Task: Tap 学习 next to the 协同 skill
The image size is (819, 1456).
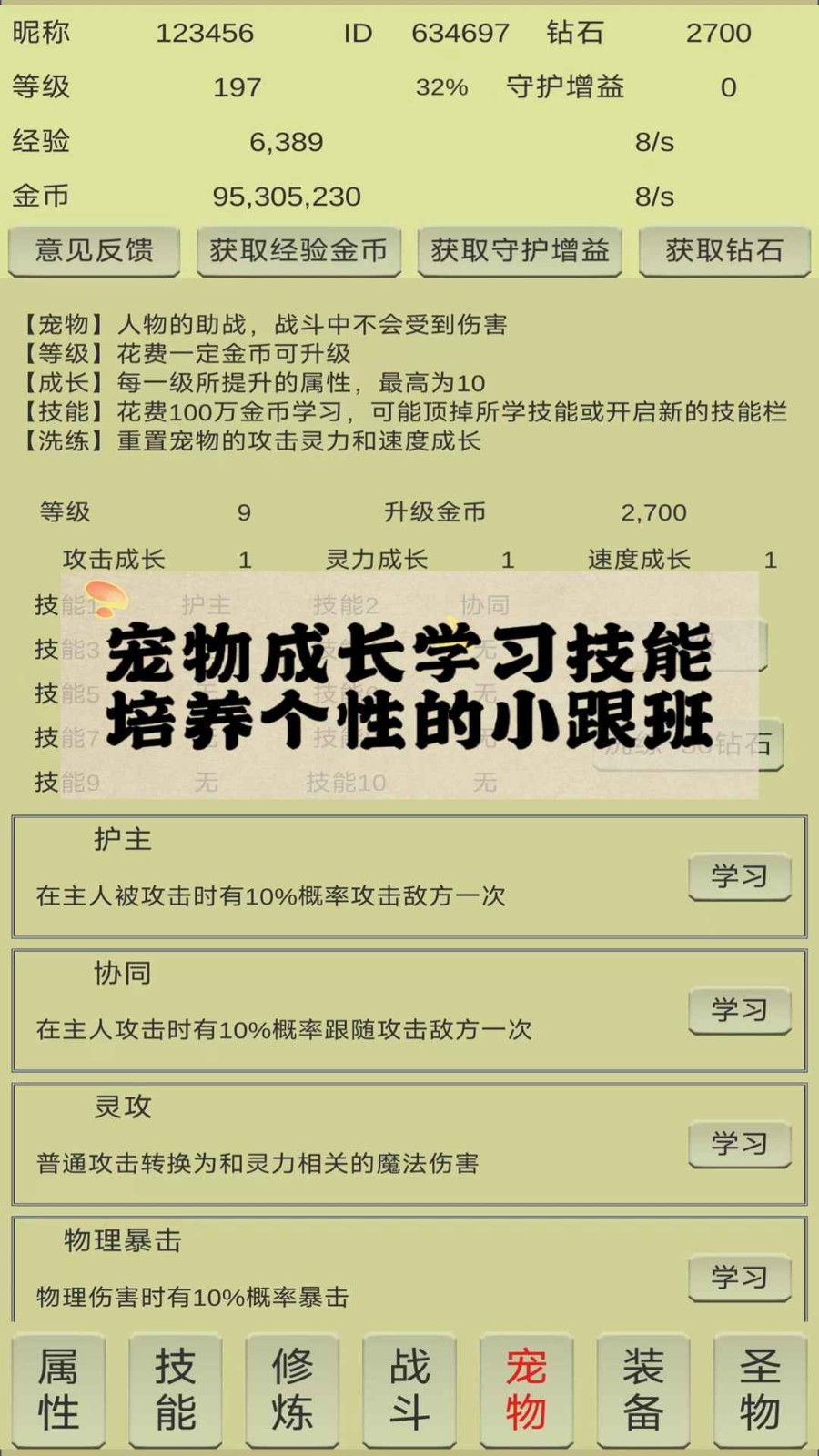Action: coord(739,1010)
